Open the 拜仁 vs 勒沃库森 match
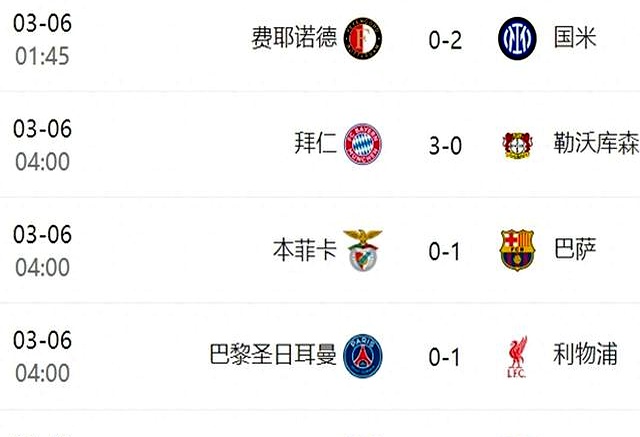Screen dimensions: 640x437 (444, 146)
